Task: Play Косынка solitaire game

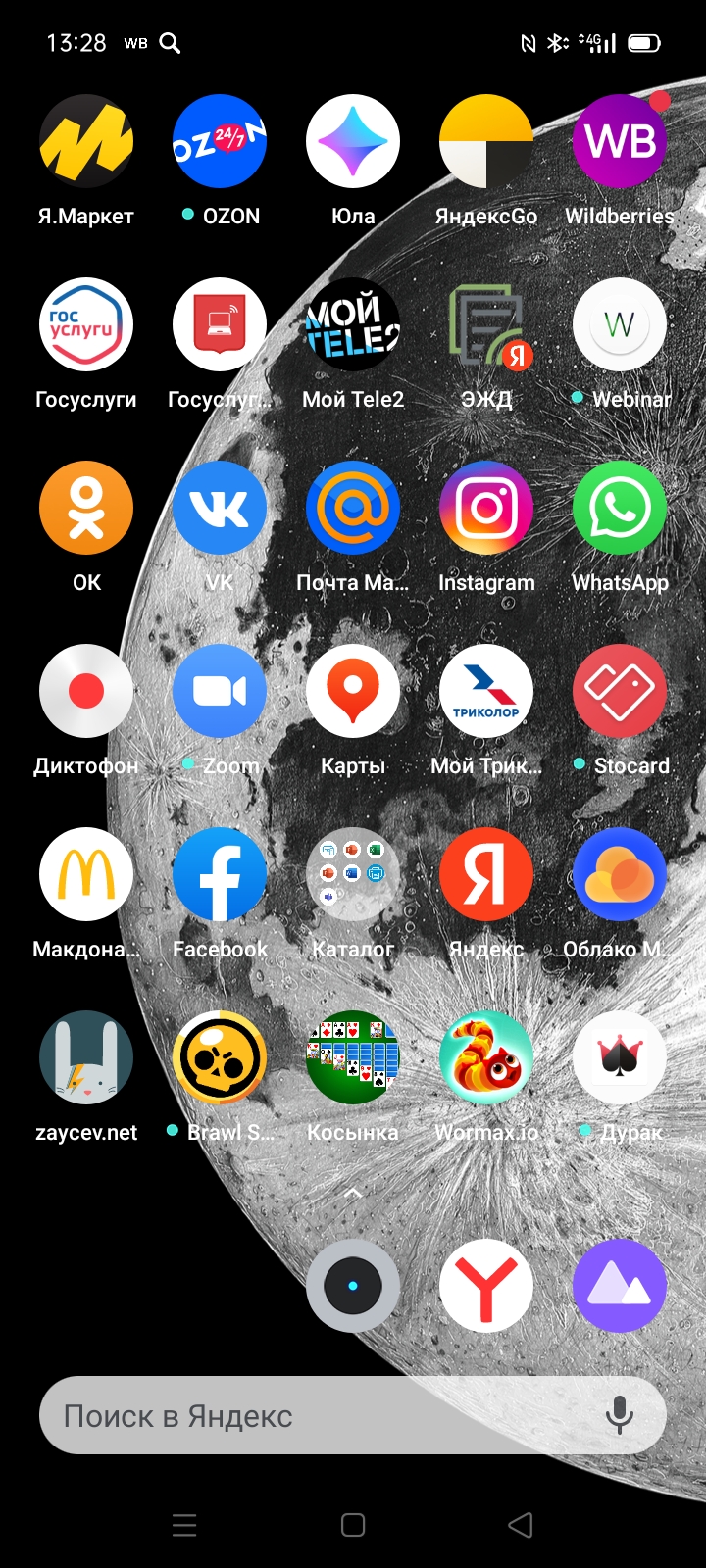Action: point(353,1057)
